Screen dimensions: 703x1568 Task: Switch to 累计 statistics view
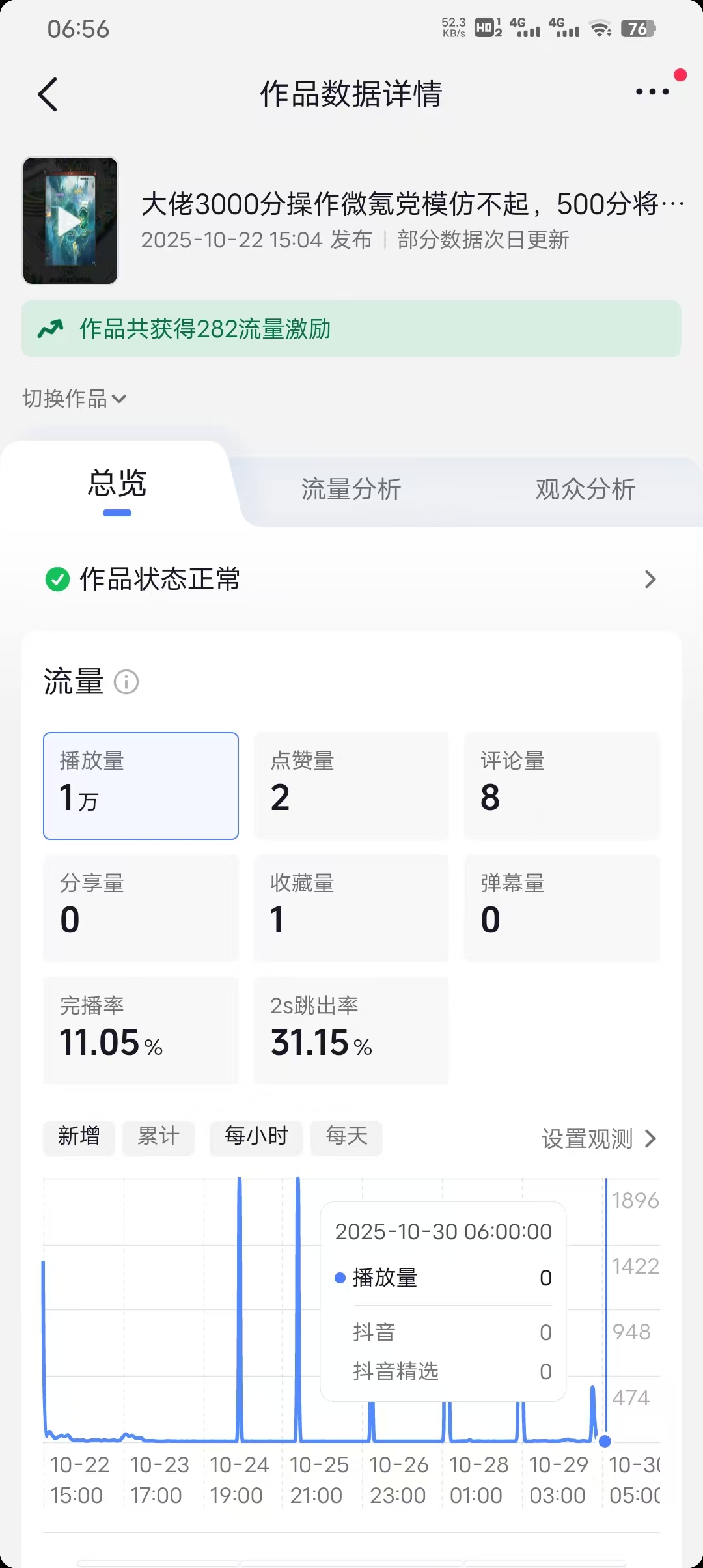click(158, 1138)
